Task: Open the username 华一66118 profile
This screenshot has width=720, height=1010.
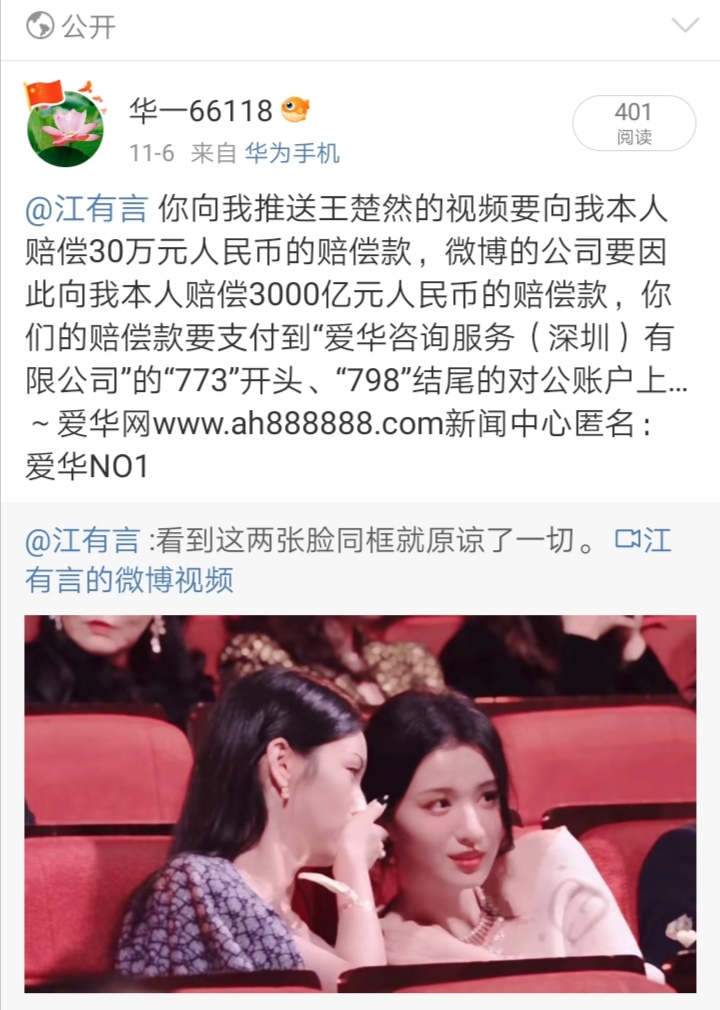Action: click(200, 110)
